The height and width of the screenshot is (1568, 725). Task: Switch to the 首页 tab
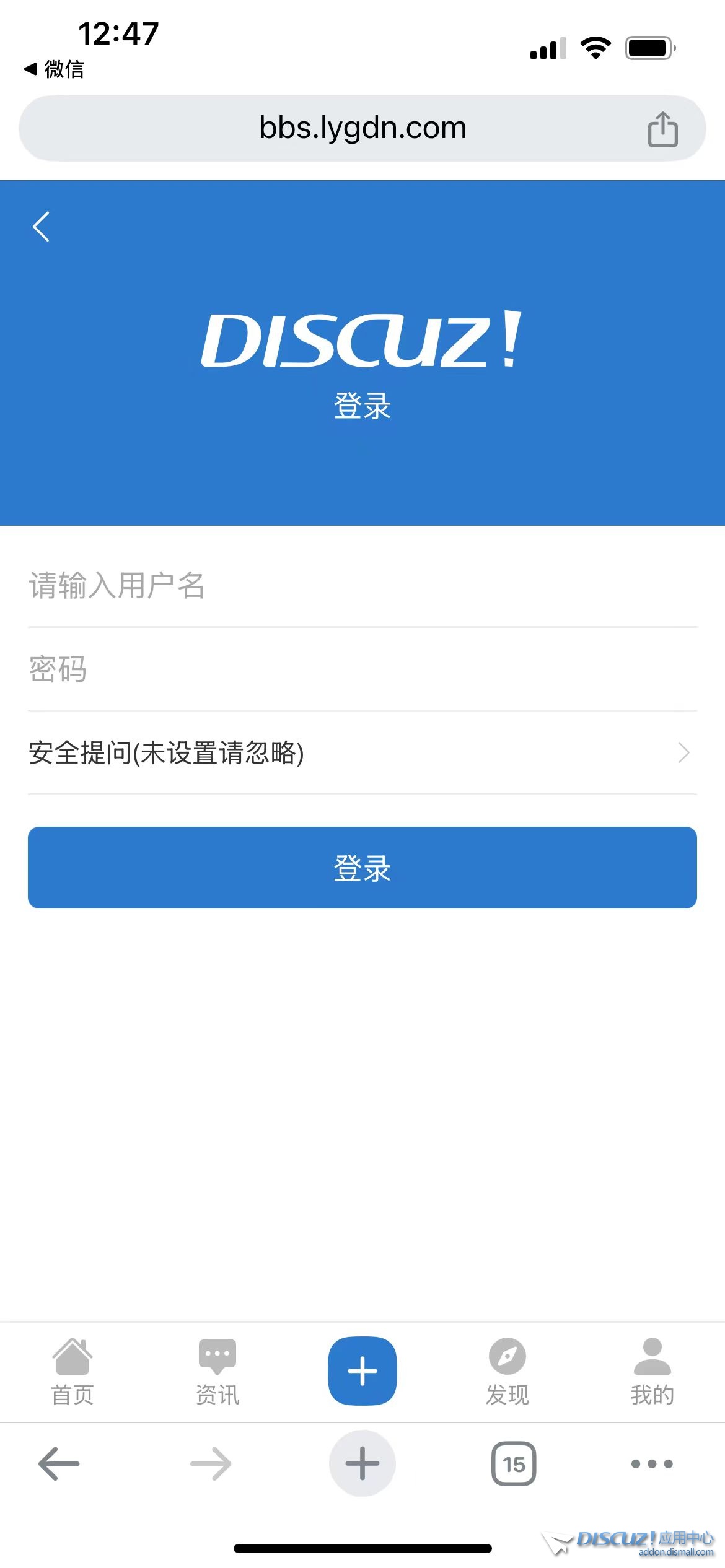[x=72, y=1371]
